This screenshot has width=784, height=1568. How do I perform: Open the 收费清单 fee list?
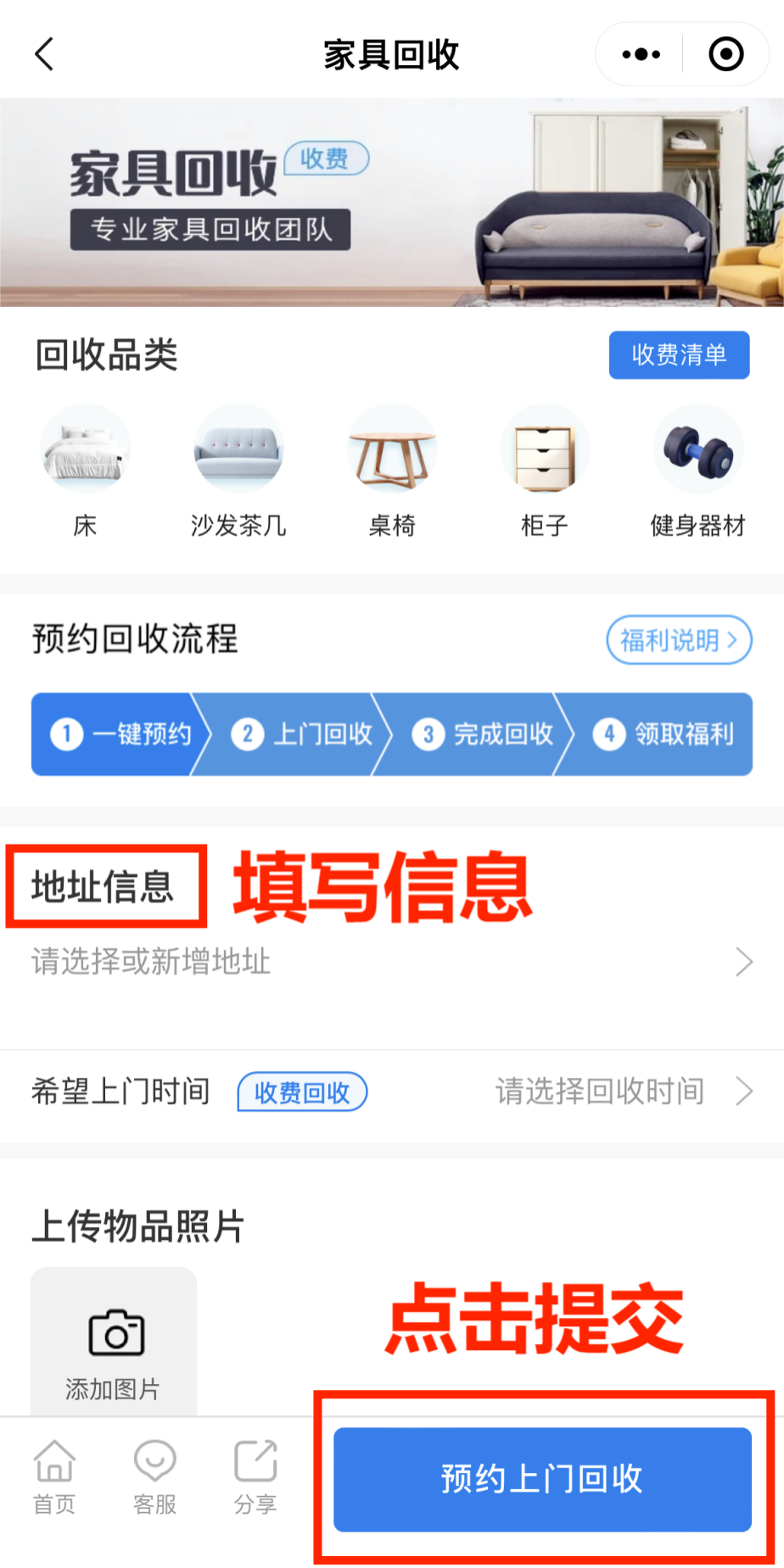click(x=679, y=354)
